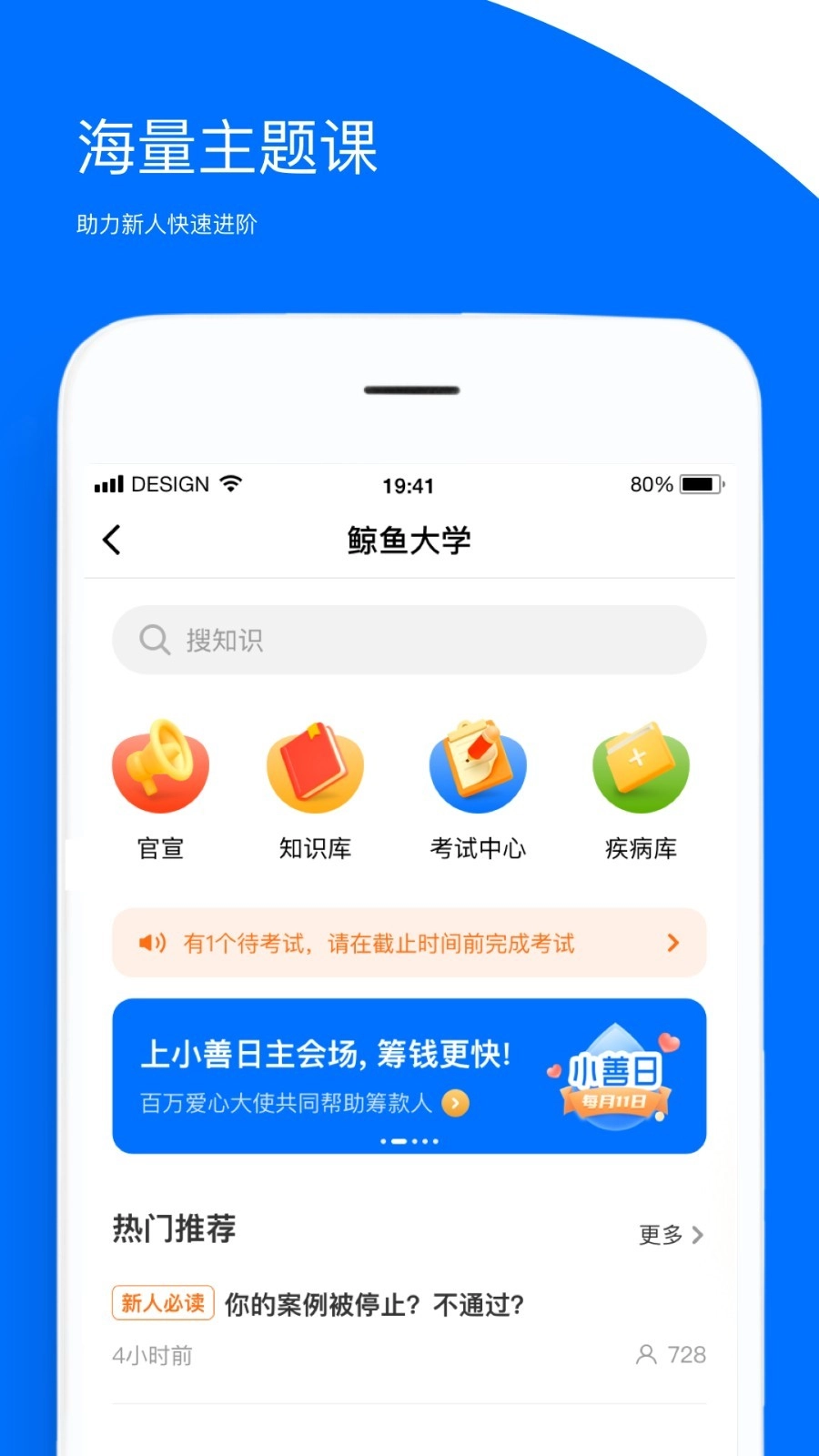Tap the arrow after 百万爱心大使共同帮助筹款人

[454, 1103]
